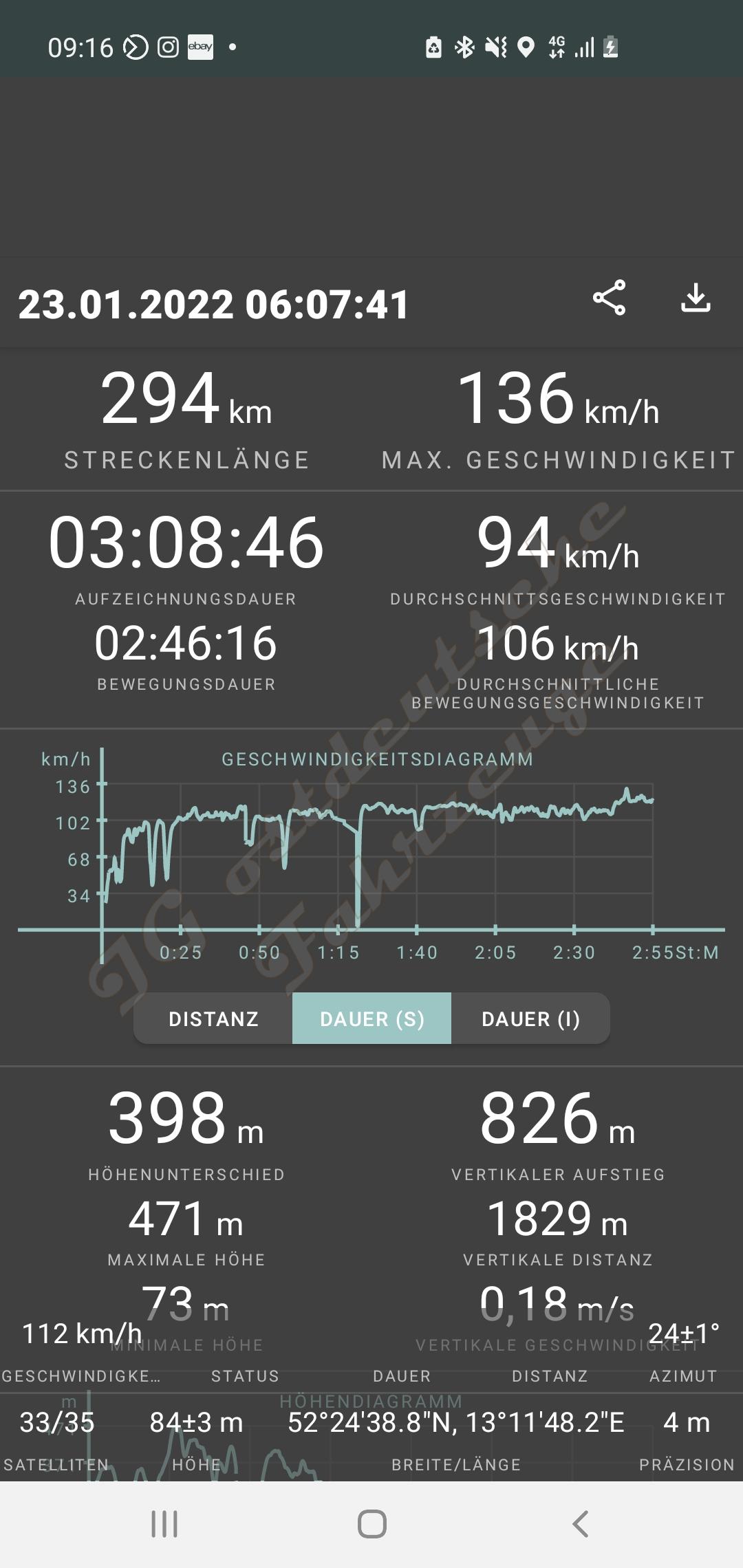Share the recorded track

(609, 298)
